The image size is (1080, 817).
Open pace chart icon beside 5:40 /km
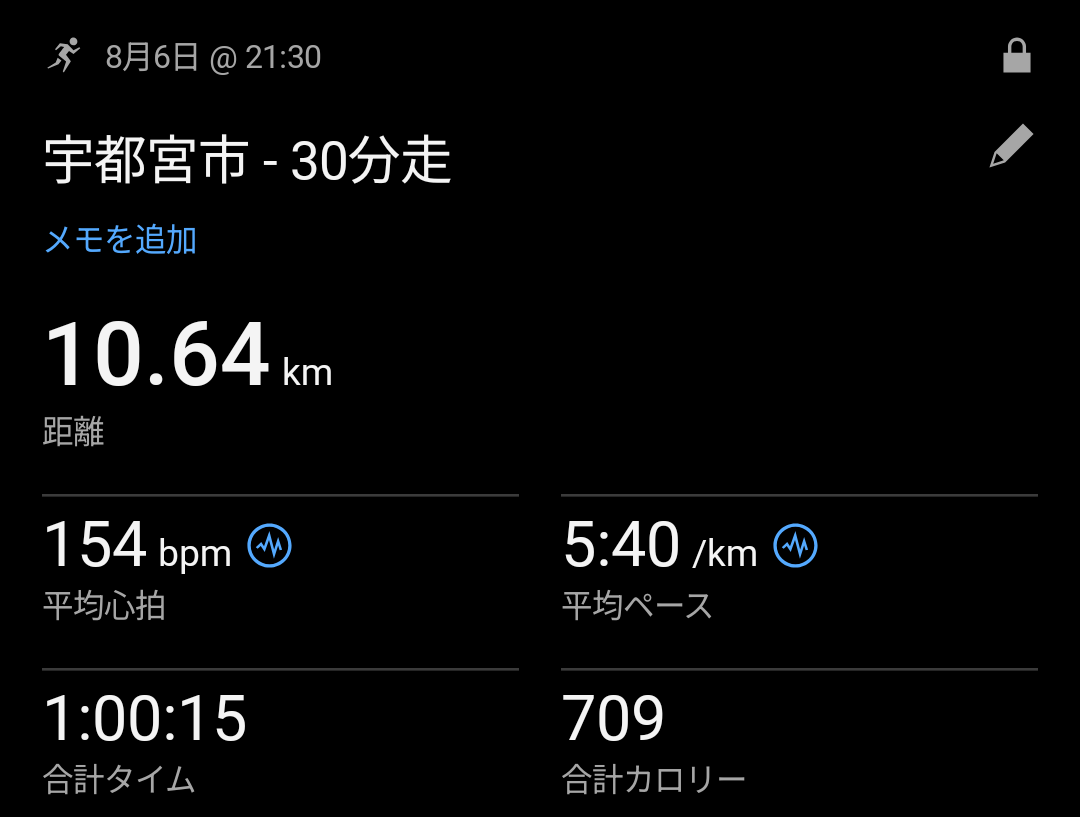point(796,546)
